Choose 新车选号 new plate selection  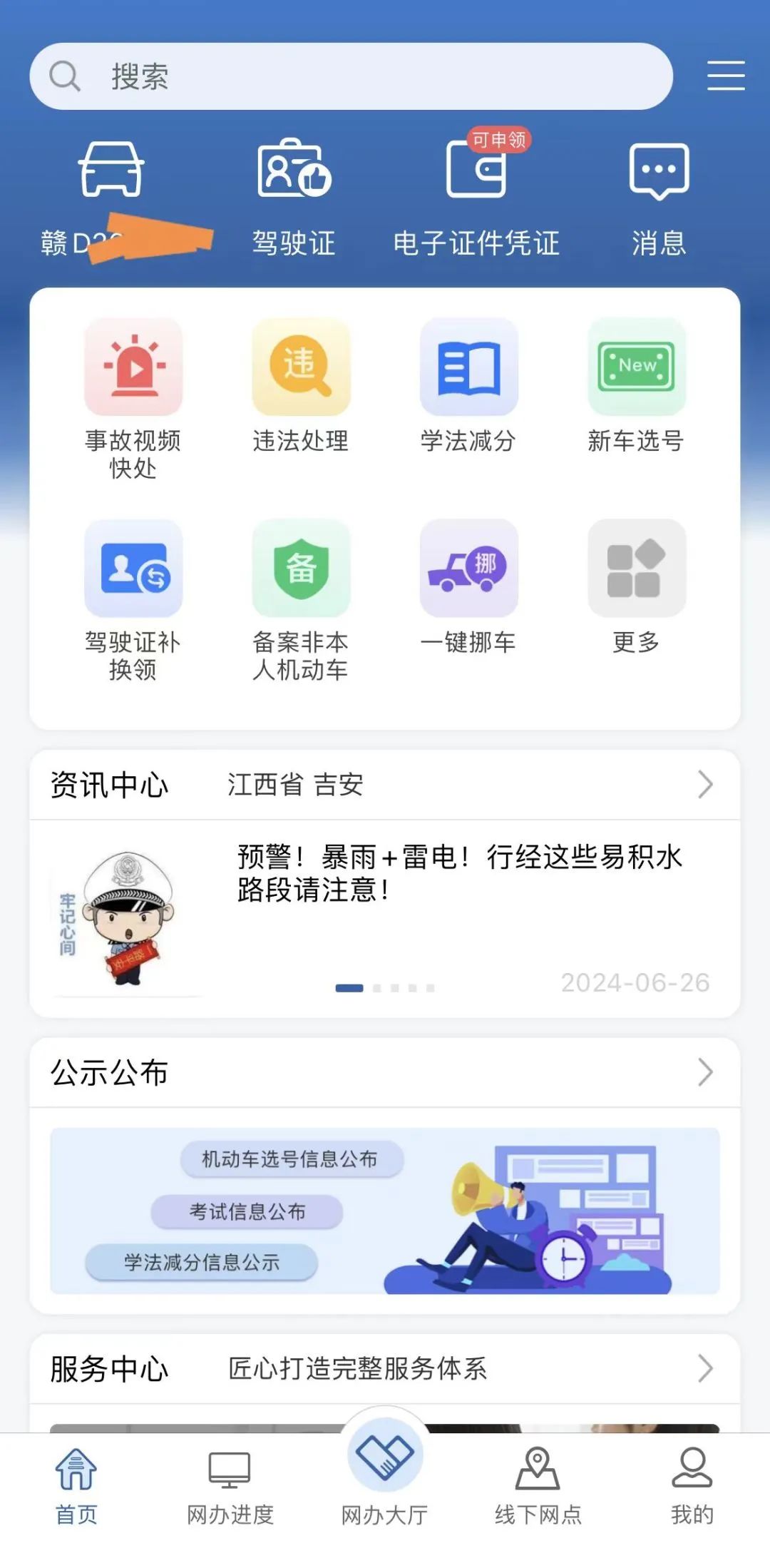636,386
